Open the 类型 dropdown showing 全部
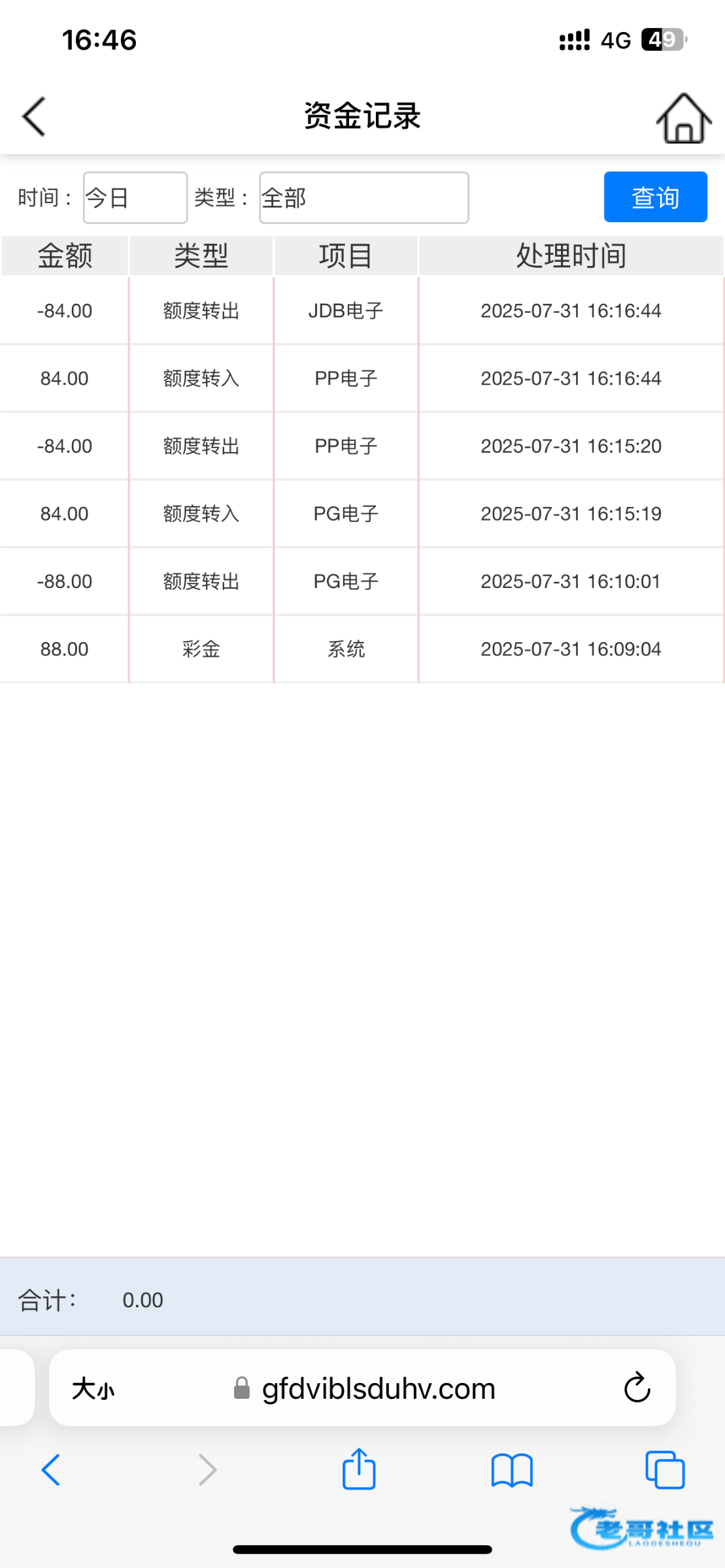The width and height of the screenshot is (725, 1568). 364,197
